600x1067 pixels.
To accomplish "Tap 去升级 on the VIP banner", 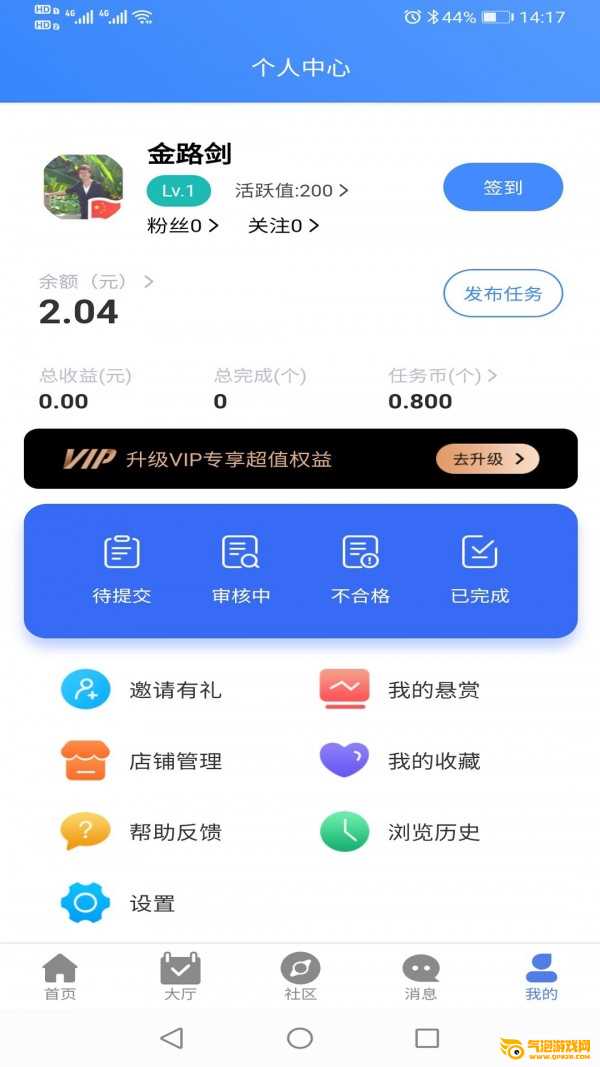I will point(488,459).
